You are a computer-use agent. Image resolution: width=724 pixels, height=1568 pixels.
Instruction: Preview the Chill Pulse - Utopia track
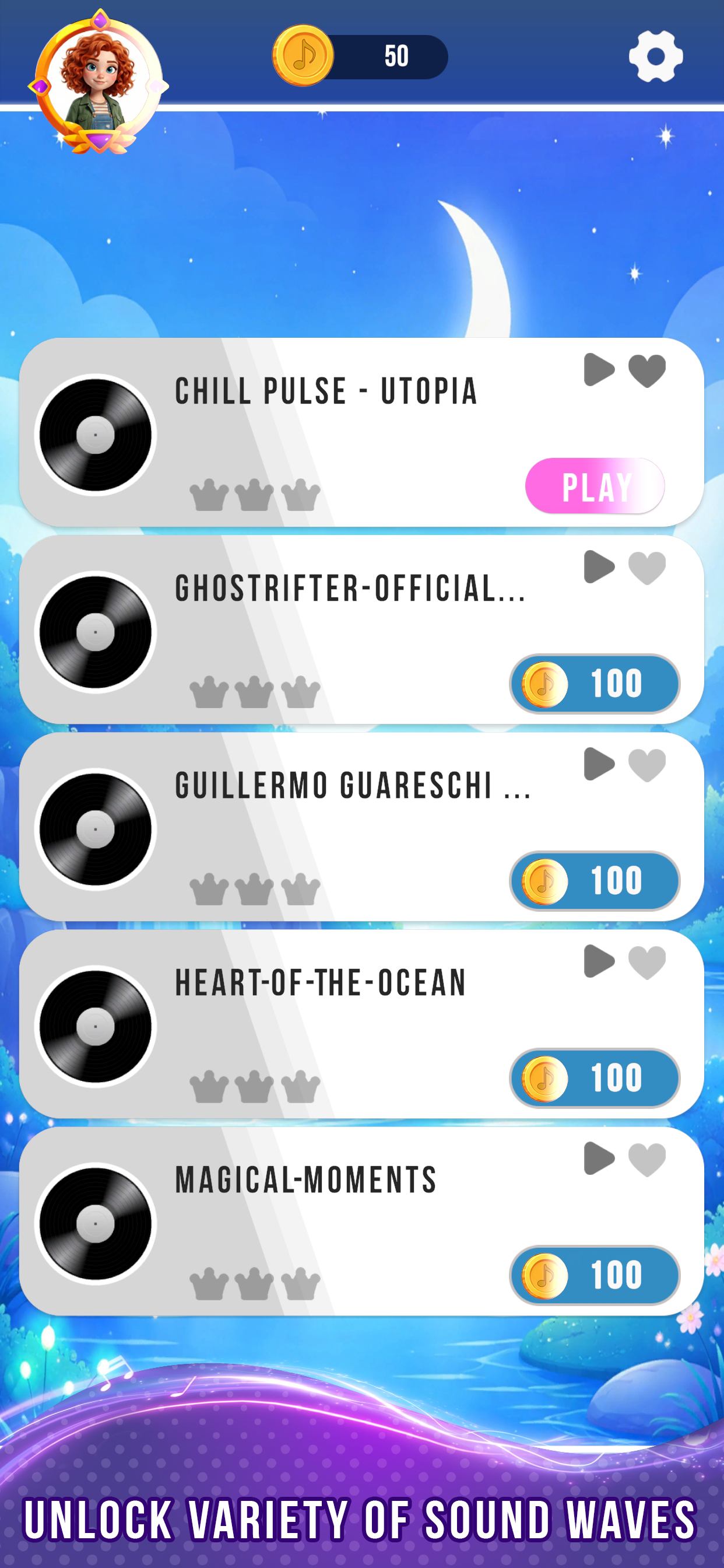(598, 369)
